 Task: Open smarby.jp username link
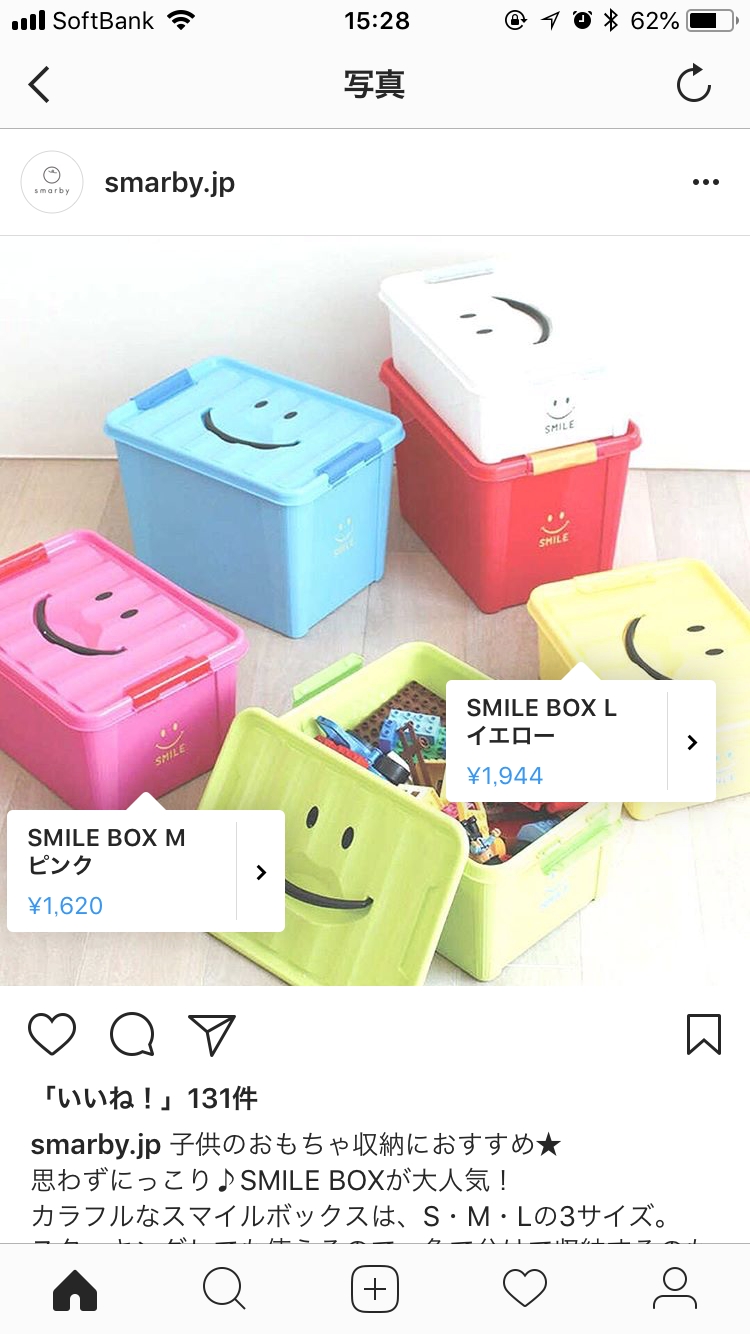tap(169, 183)
